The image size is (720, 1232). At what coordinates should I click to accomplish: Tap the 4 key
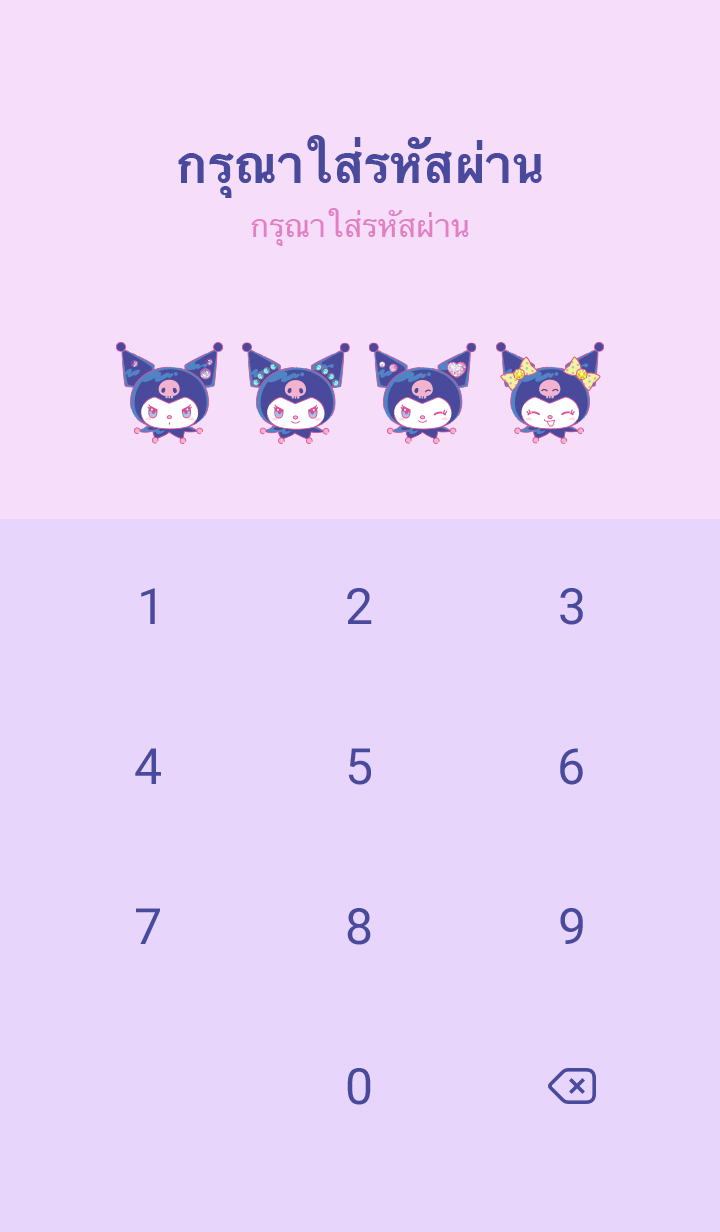tap(148, 767)
